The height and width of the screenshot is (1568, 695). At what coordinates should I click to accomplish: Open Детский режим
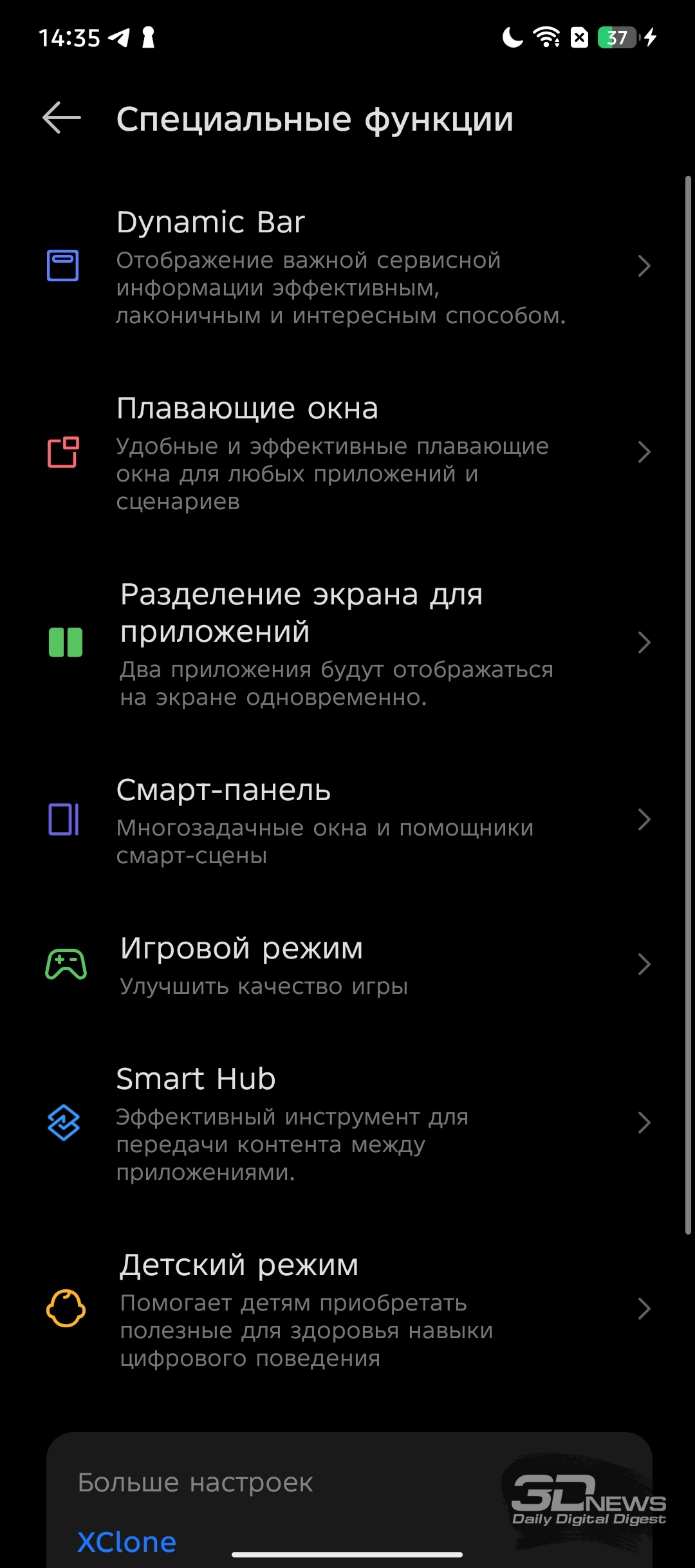point(347,1309)
